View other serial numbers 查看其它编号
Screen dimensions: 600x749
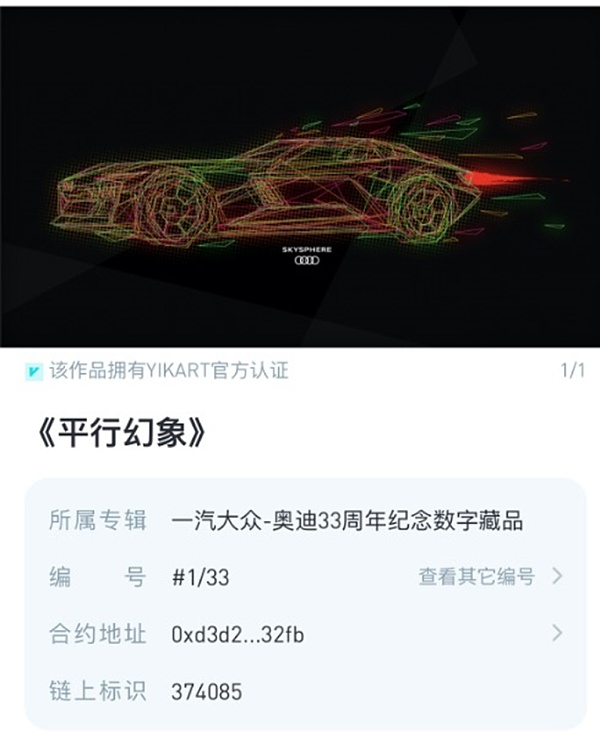pyautogui.click(x=488, y=577)
